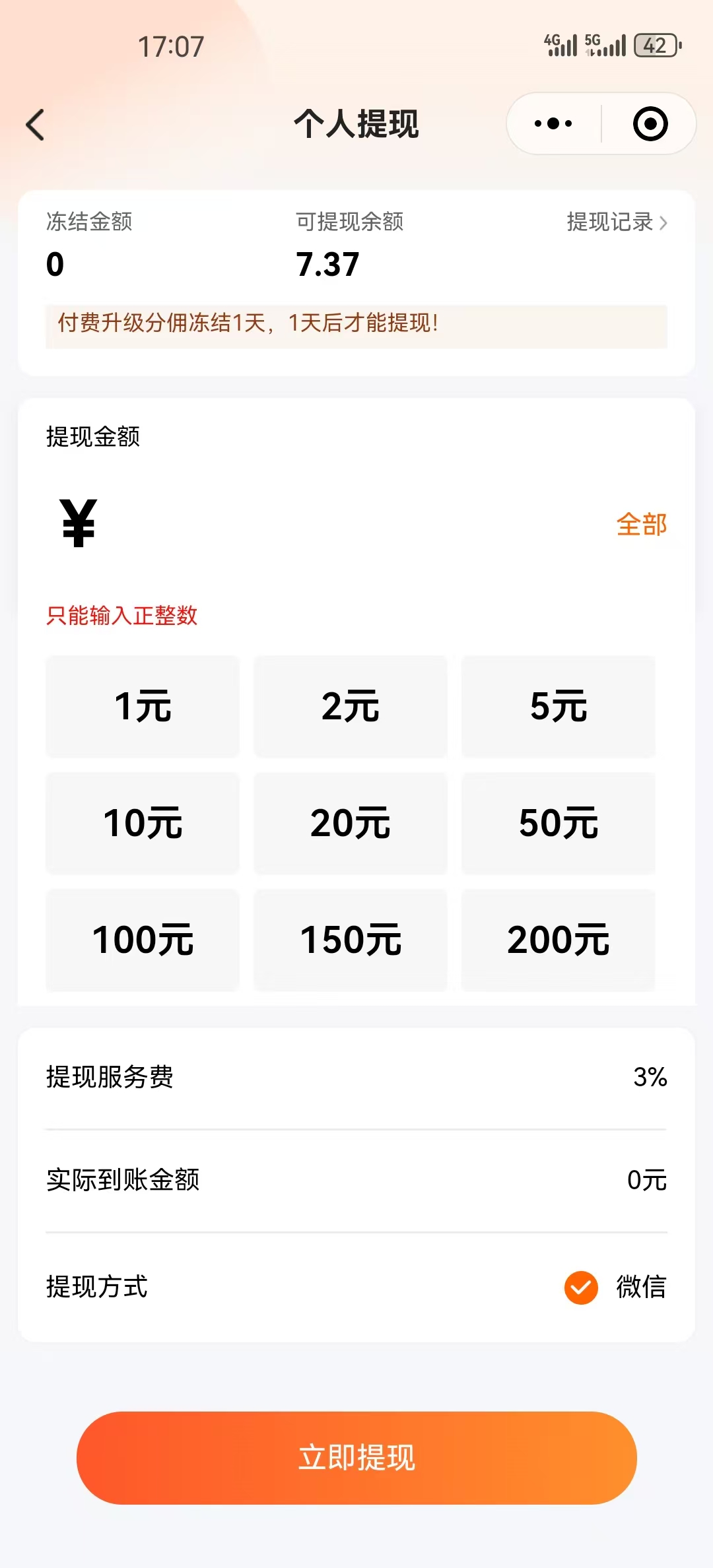
Task: Select the 200元 option
Action: coord(559,940)
